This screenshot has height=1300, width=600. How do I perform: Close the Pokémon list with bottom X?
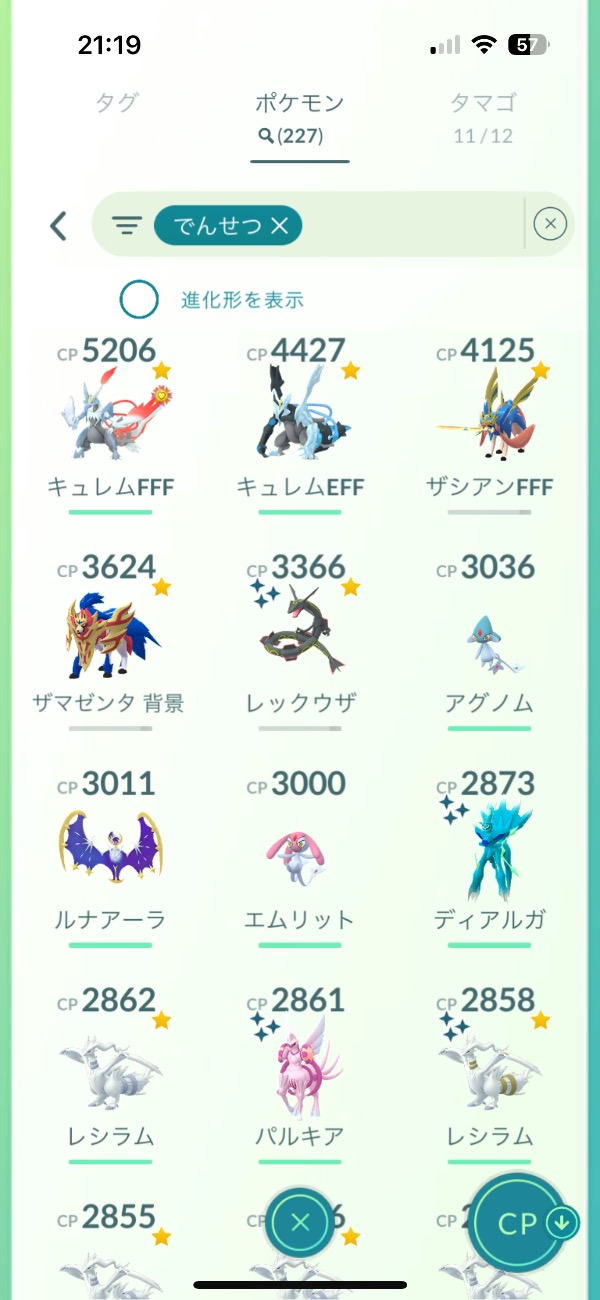coord(301,1222)
